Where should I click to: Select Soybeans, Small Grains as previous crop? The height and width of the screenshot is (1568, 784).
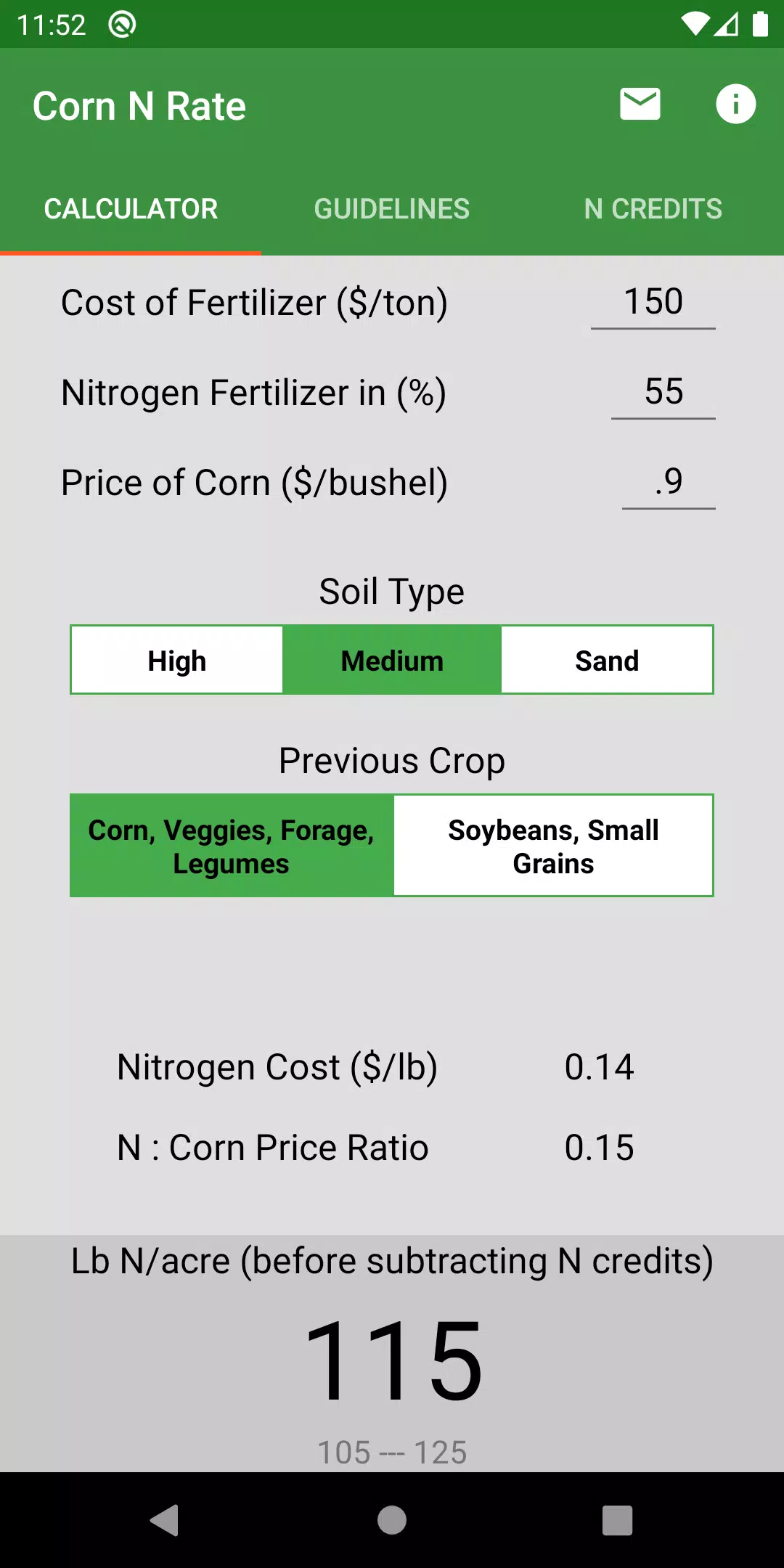553,846
